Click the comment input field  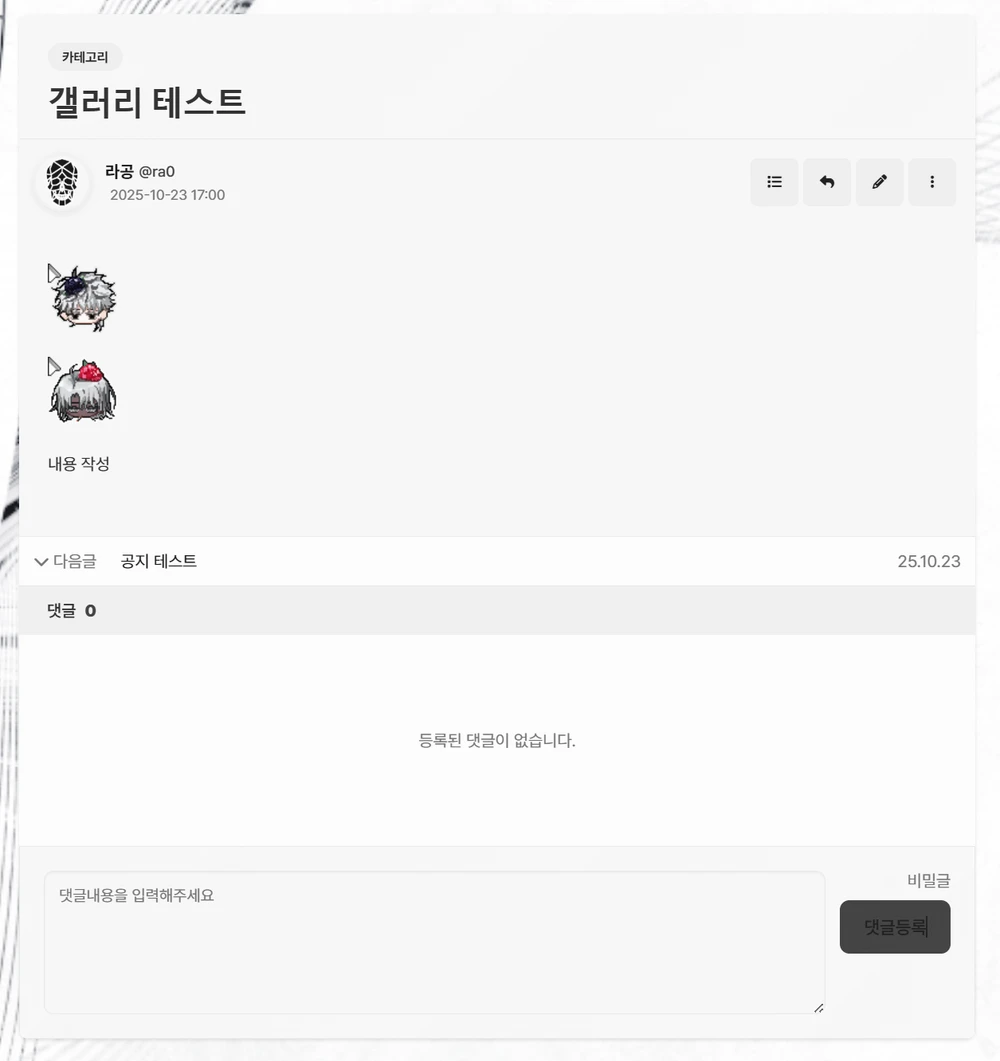tap(435, 942)
